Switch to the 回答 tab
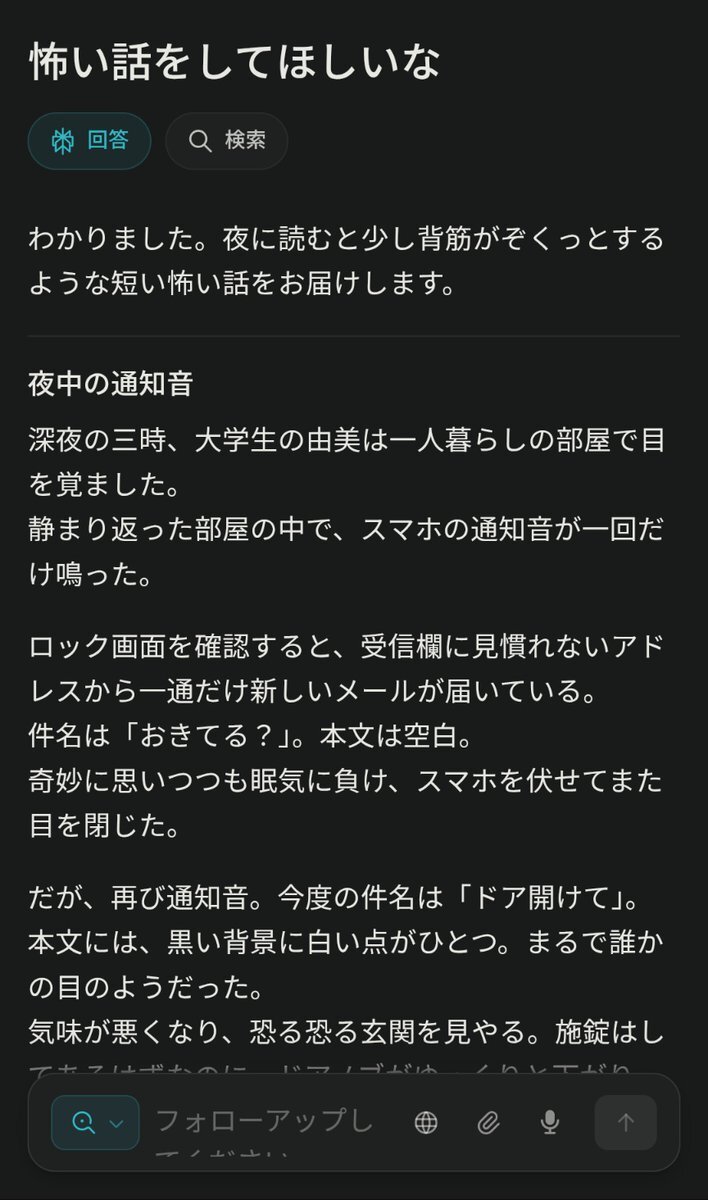 point(89,141)
